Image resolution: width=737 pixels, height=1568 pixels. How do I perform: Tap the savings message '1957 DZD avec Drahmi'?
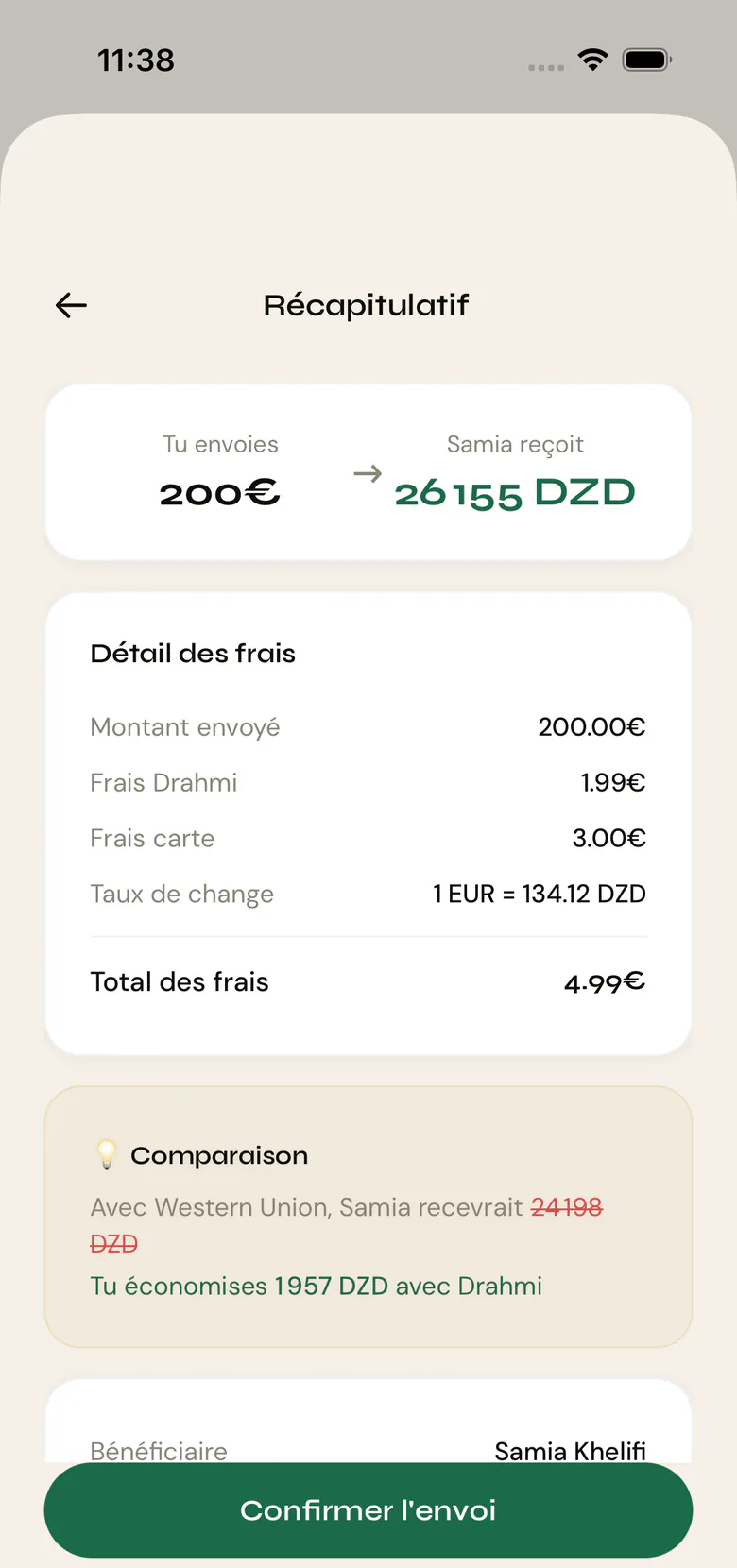tap(316, 1286)
